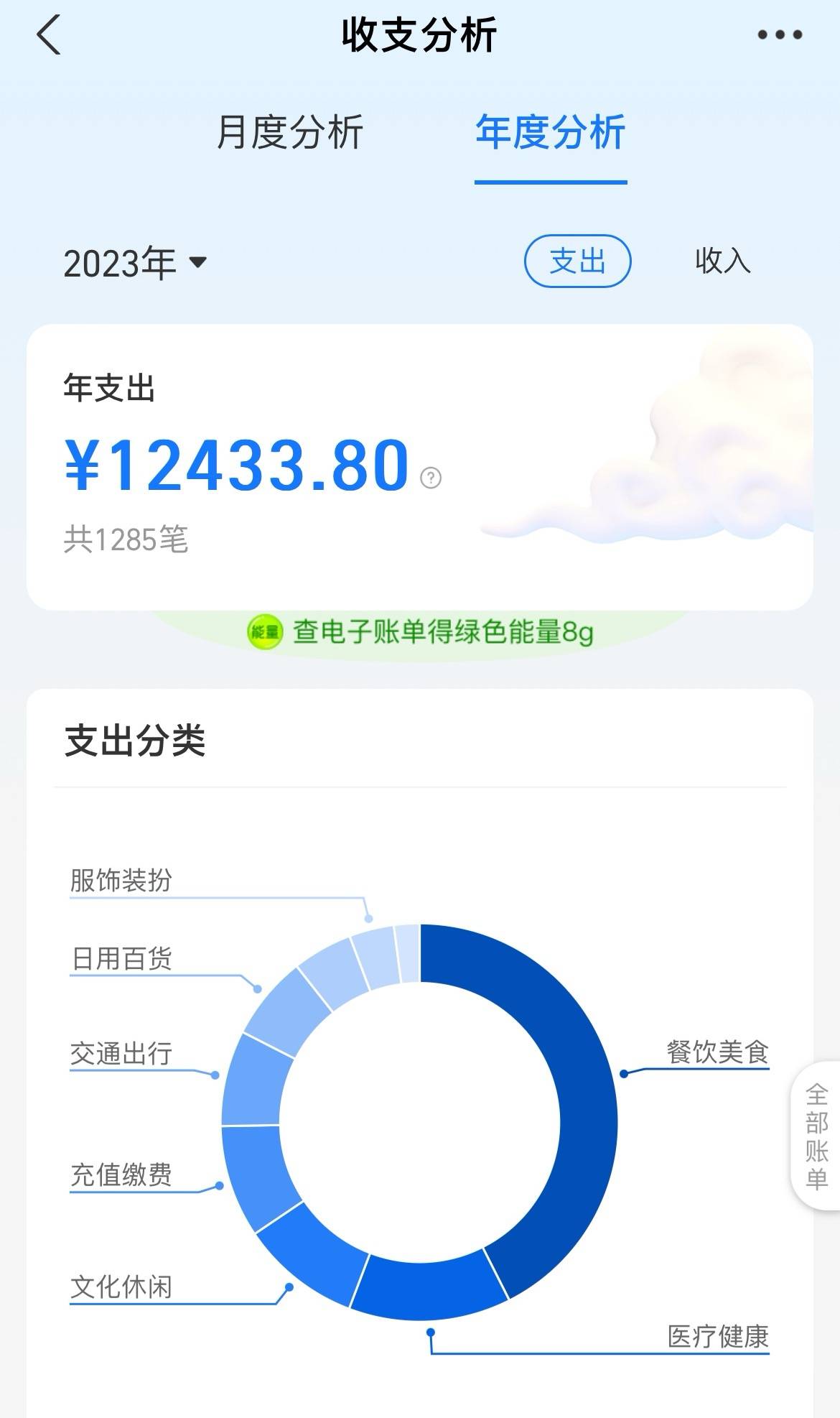Open the 查电子账单得绿色能量8g banner
Image resolution: width=840 pixels, height=1418 pixels.
pyautogui.click(x=421, y=632)
